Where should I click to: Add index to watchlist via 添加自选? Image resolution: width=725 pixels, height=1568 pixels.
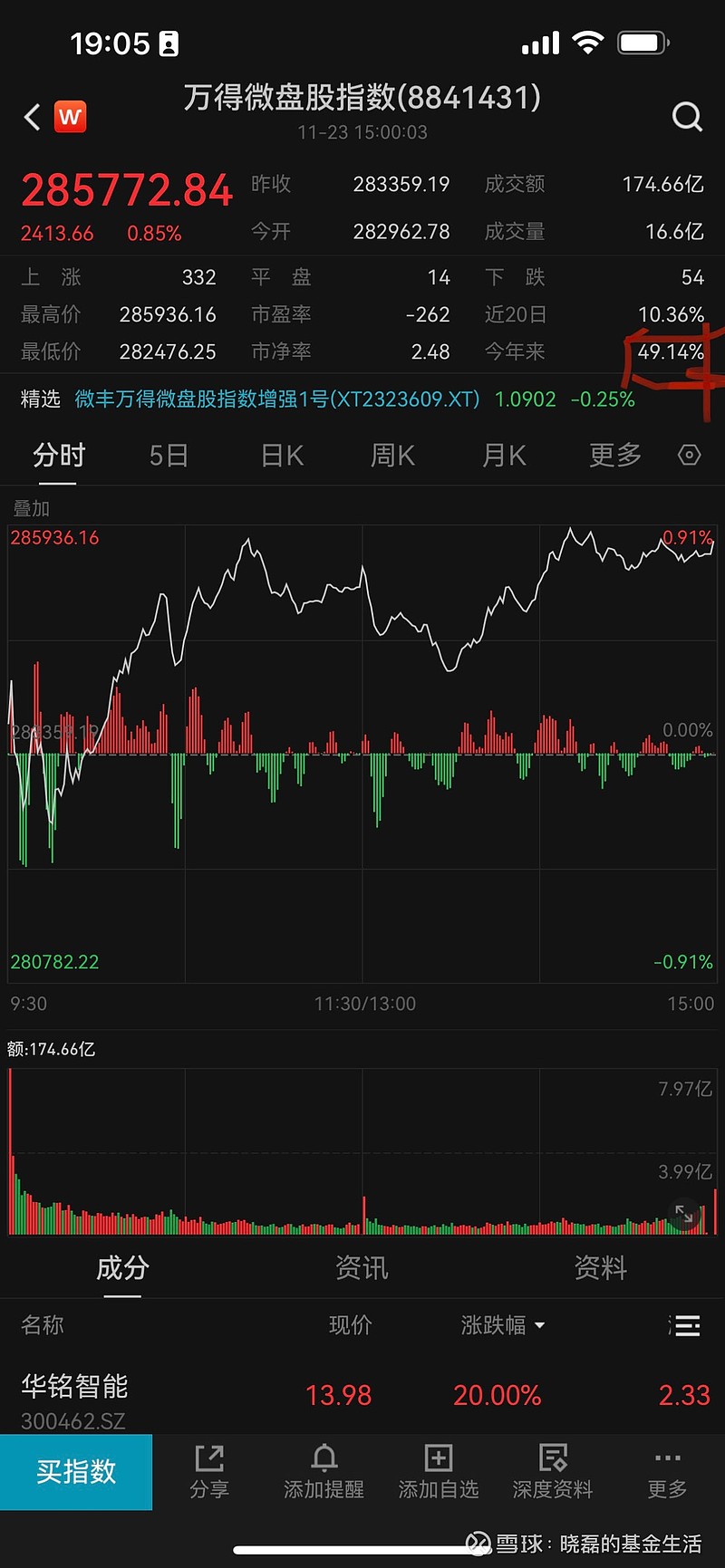coord(439,1472)
